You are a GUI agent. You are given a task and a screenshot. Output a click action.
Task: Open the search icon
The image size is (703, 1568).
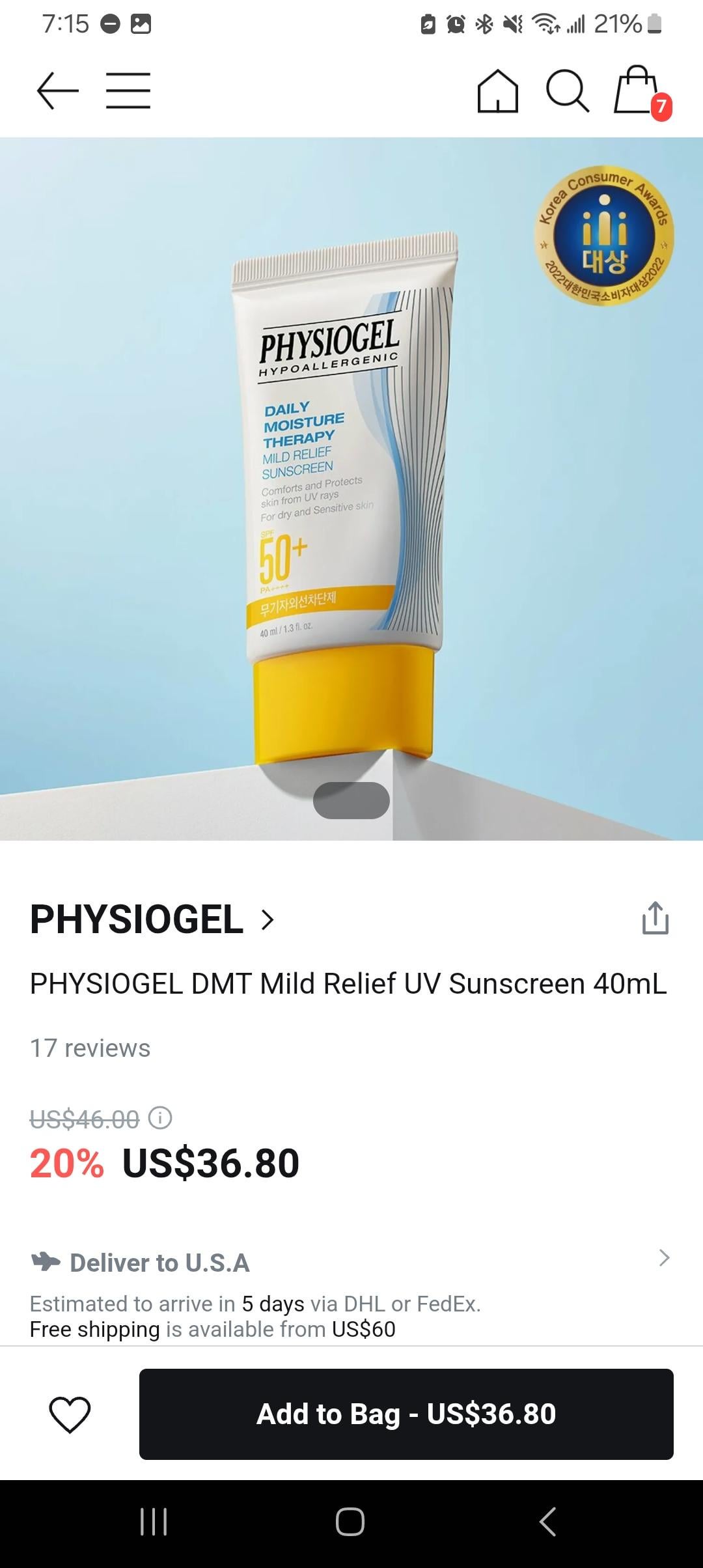click(568, 91)
